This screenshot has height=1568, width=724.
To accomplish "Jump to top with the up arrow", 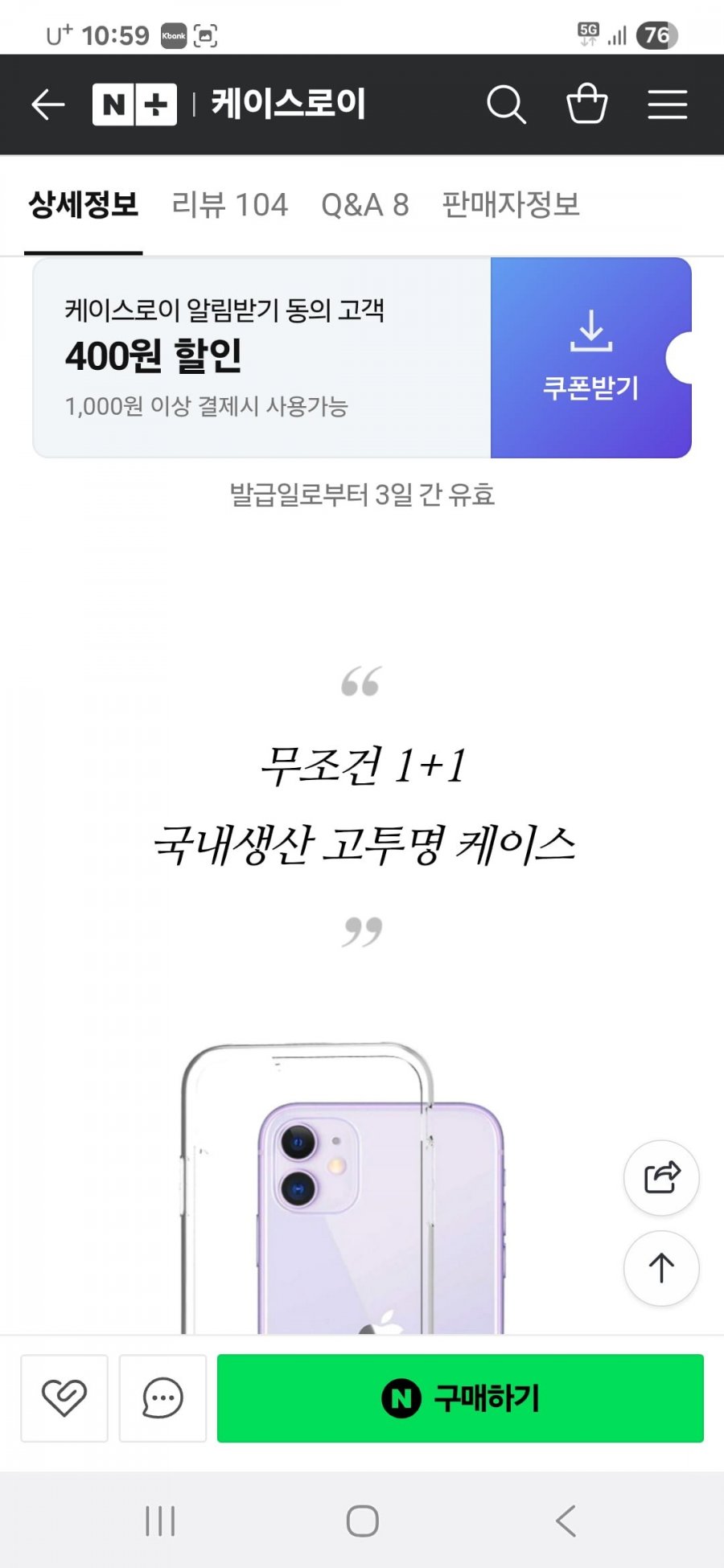I will tap(661, 1269).
